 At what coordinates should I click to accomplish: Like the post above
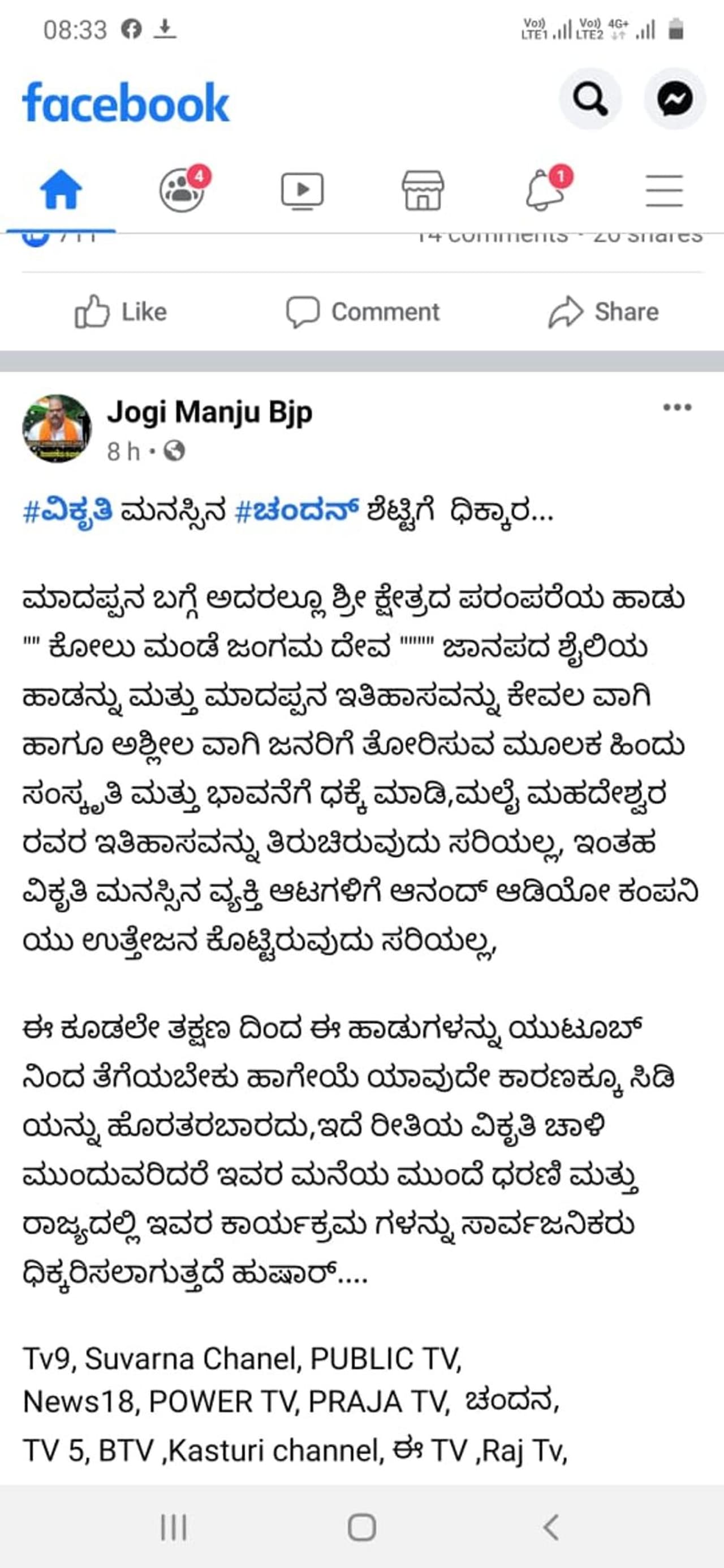120,312
